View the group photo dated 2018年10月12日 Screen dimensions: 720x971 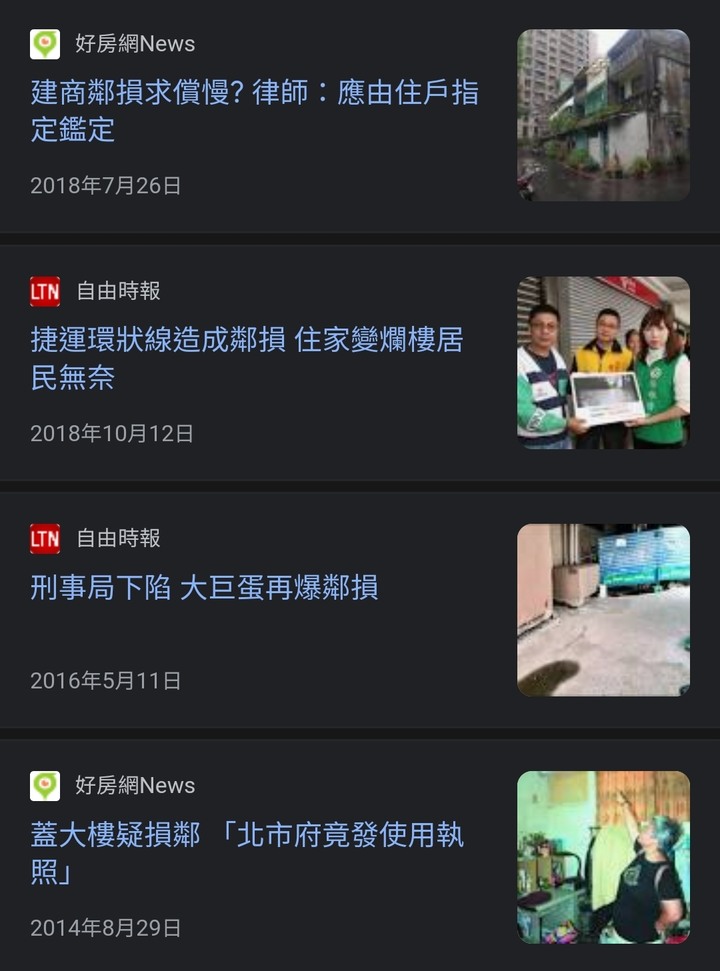(x=603, y=362)
